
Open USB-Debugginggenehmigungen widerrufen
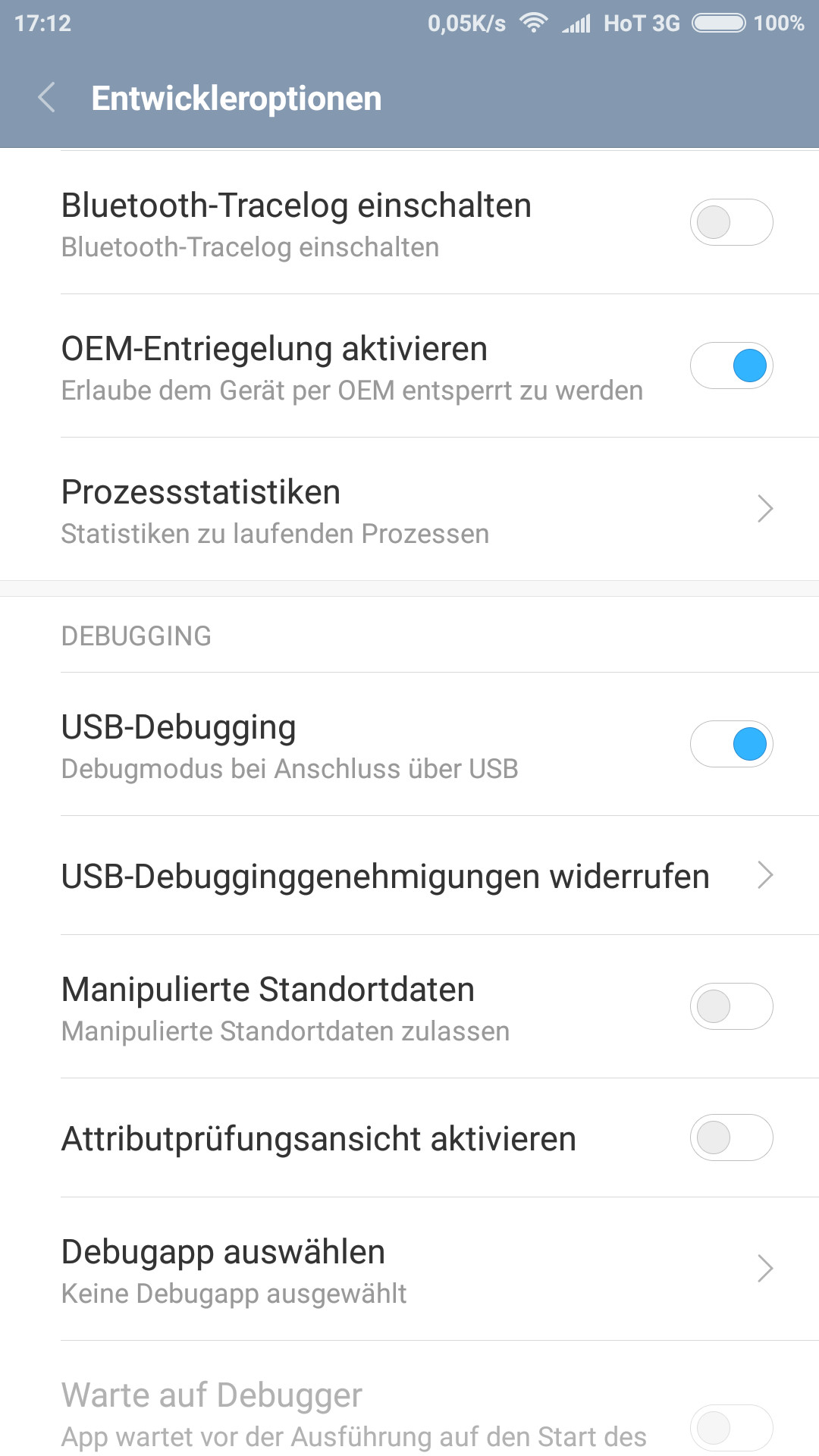[x=409, y=876]
